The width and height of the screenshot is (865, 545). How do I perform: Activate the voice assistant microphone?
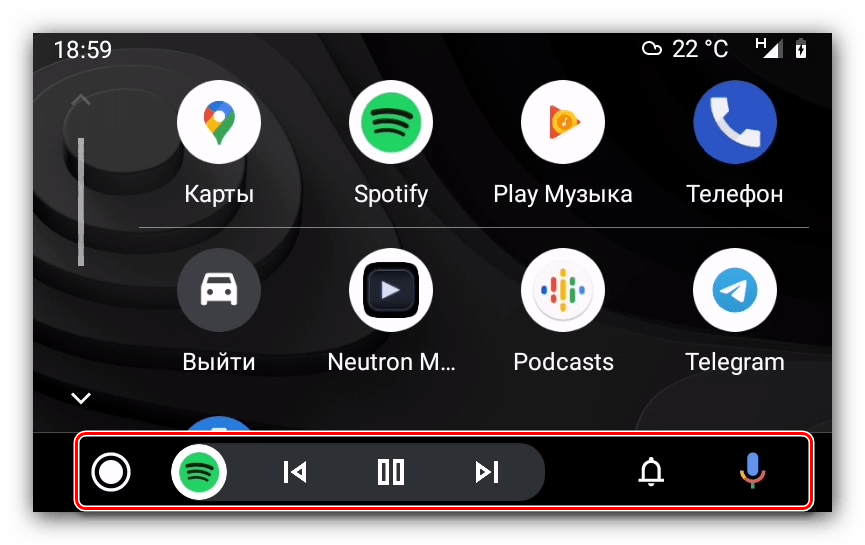pyautogui.click(x=752, y=472)
